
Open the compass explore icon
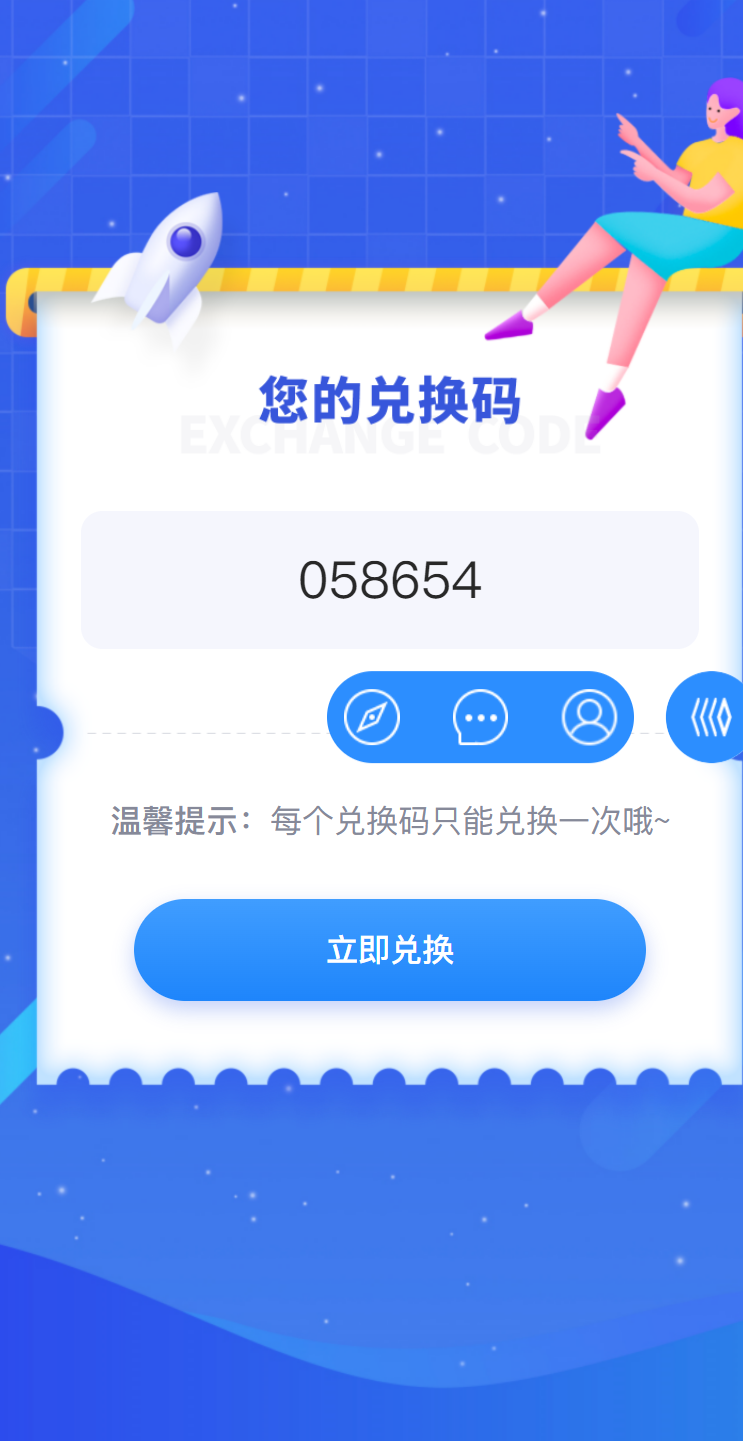(x=372, y=717)
